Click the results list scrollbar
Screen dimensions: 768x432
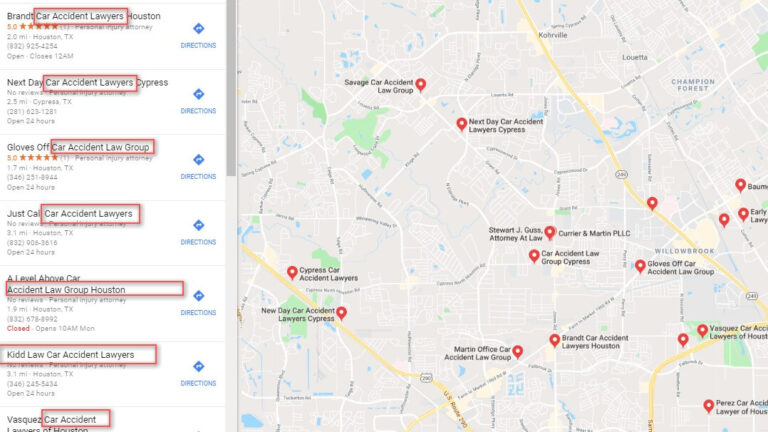[x=231, y=88]
